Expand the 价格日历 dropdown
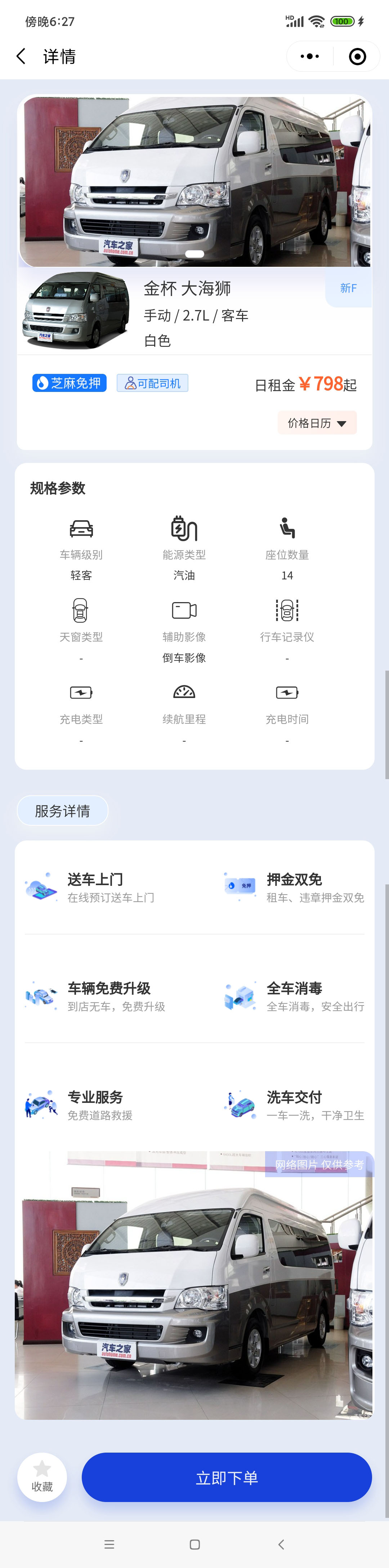 (x=317, y=423)
